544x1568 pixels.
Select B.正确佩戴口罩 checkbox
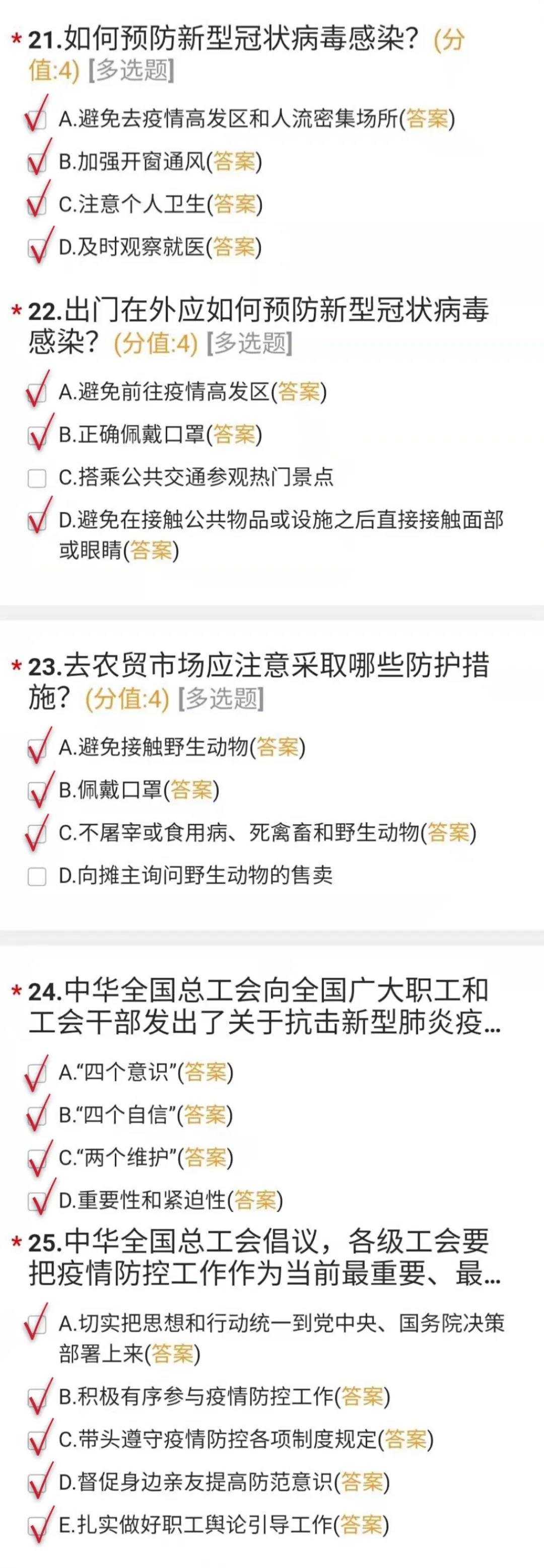(37, 436)
